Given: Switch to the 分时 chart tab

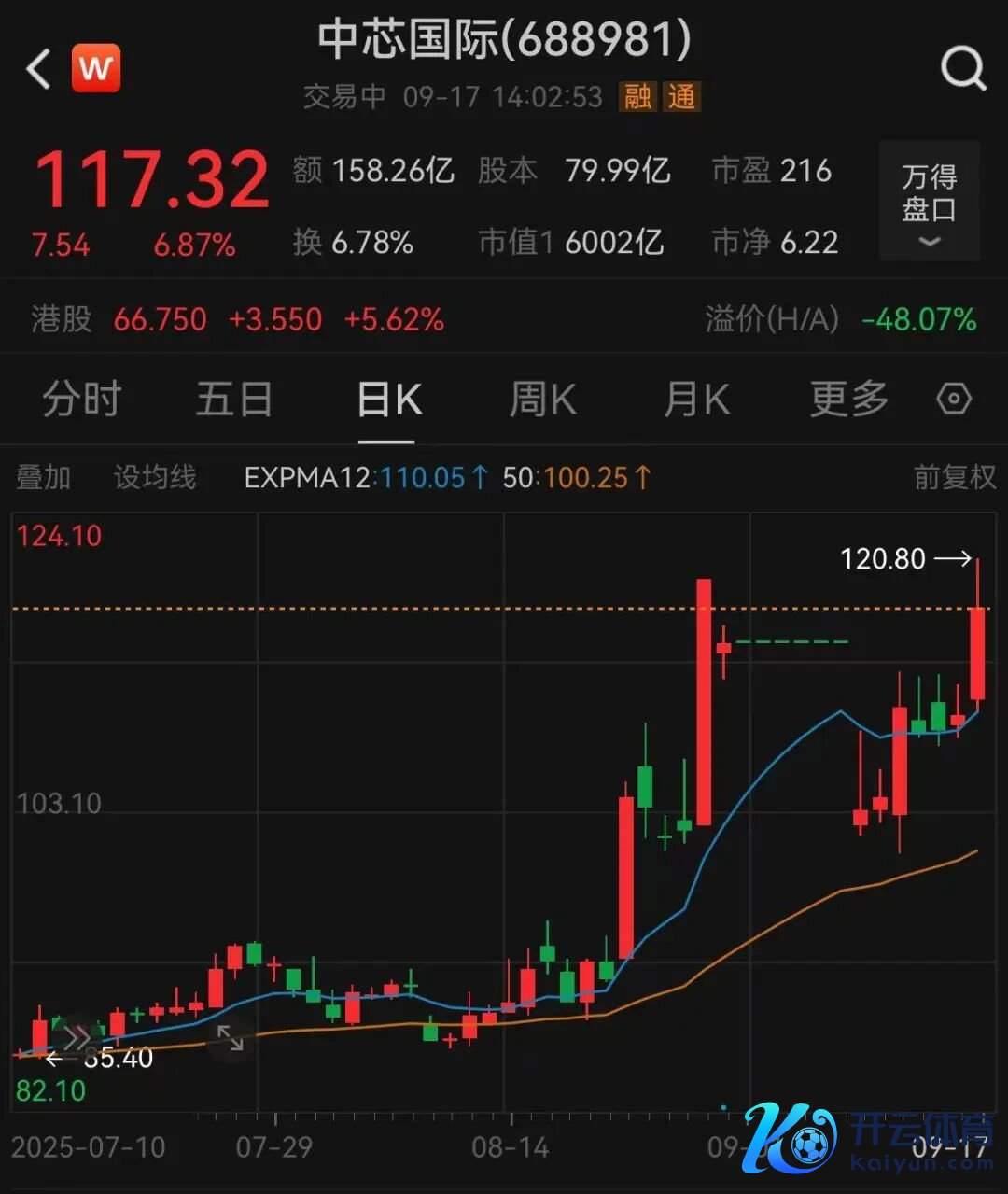Looking at the screenshot, I should point(81,400).
